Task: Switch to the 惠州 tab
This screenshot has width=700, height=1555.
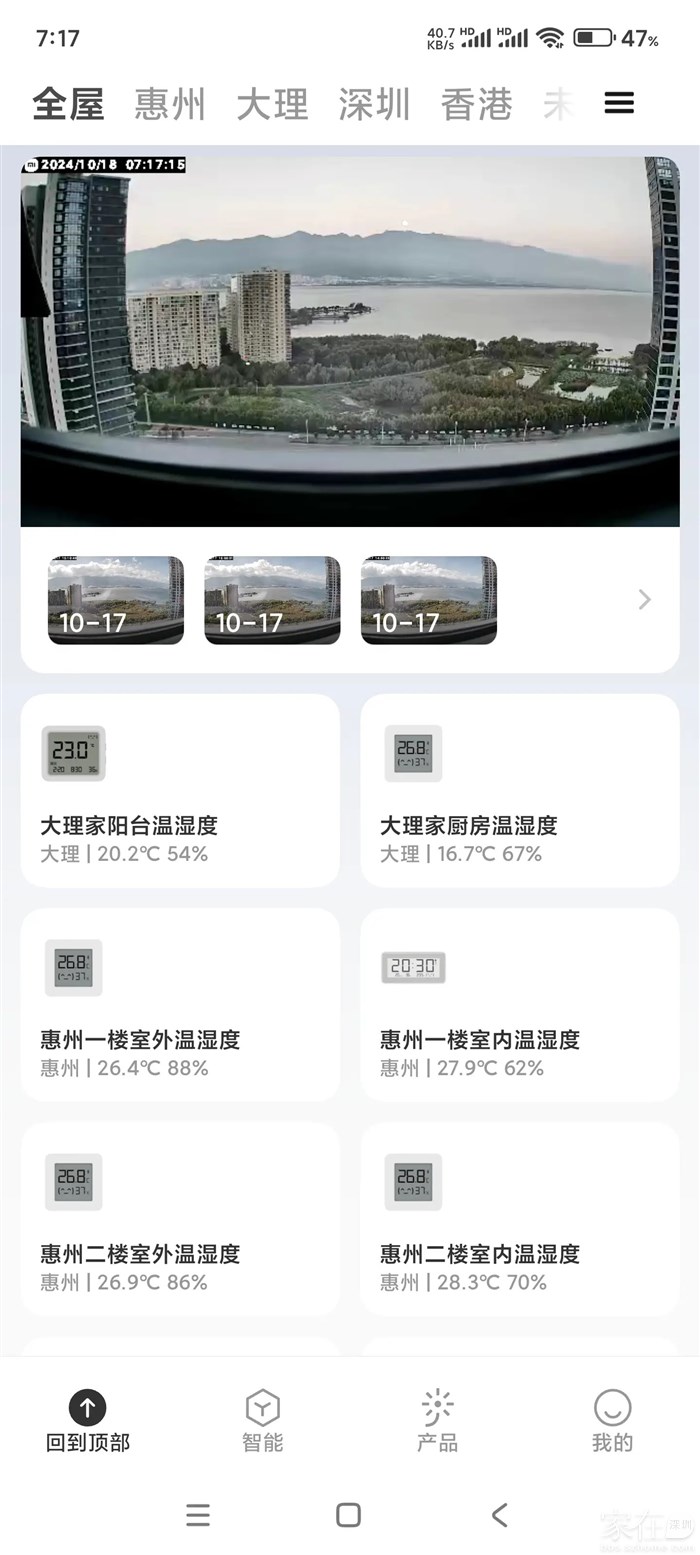Action: [x=170, y=104]
